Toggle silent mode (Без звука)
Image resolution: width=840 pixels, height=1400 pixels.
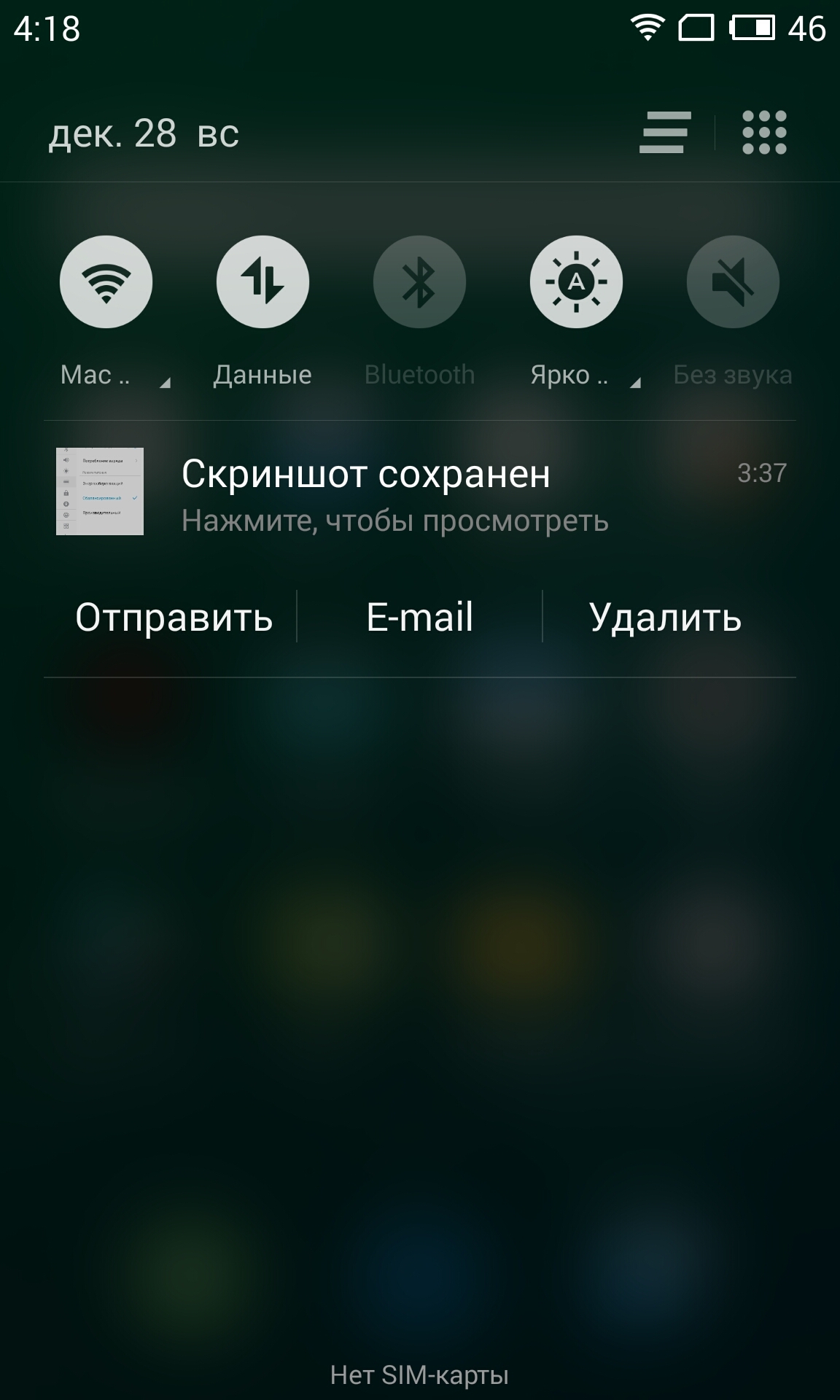(x=733, y=281)
